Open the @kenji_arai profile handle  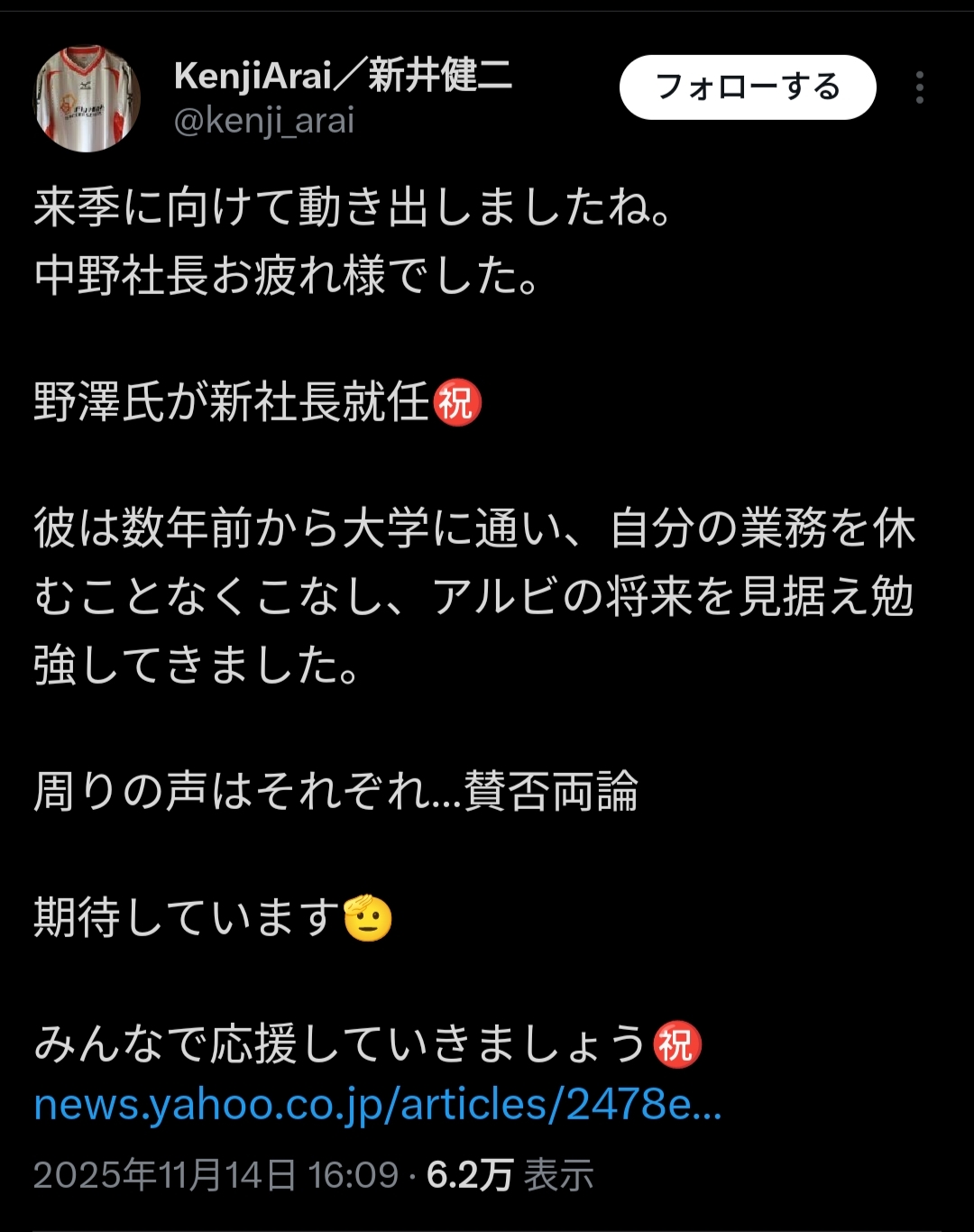(x=263, y=121)
